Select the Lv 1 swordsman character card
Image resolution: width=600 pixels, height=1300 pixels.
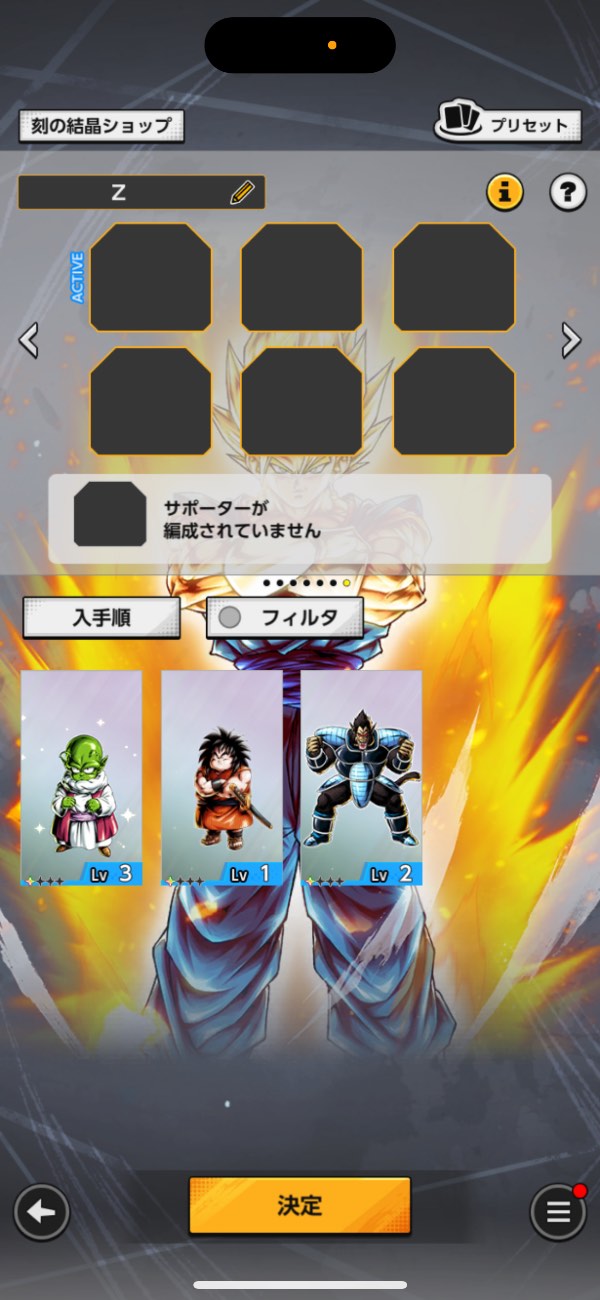[x=221, y=778]
